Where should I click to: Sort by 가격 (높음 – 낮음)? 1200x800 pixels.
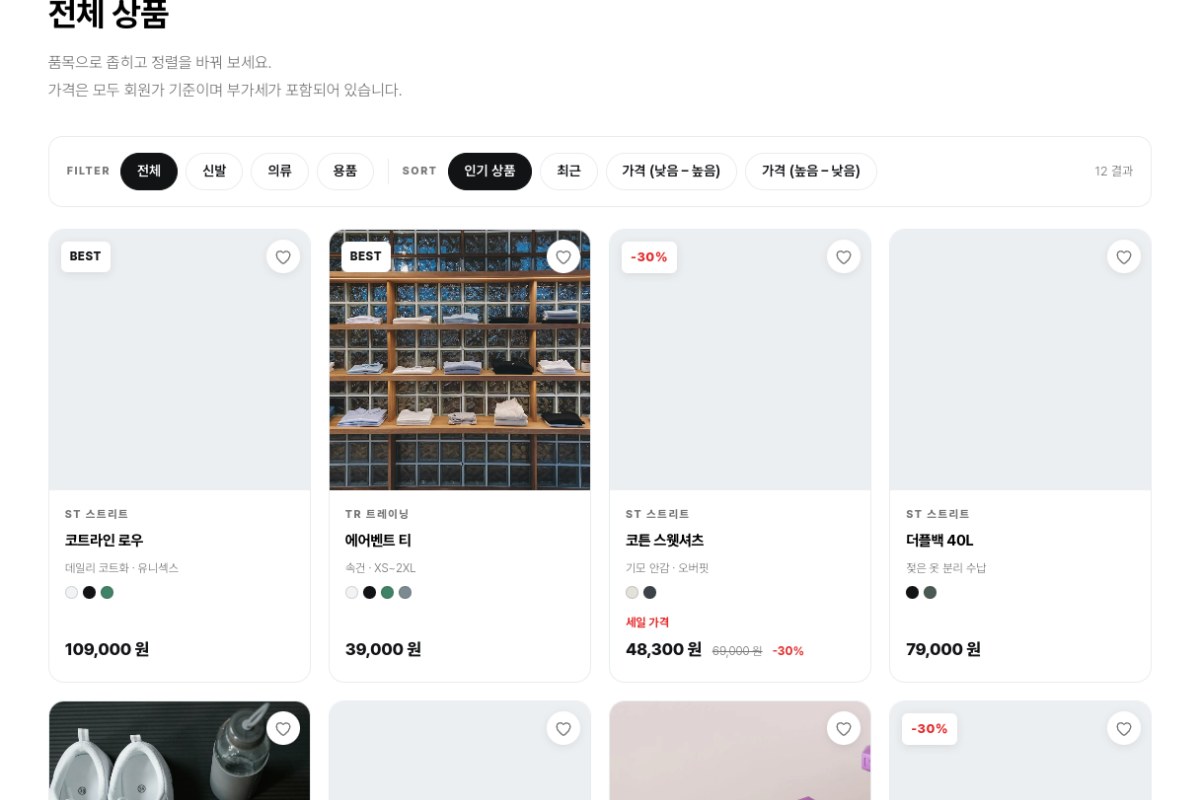click(811, 171)
